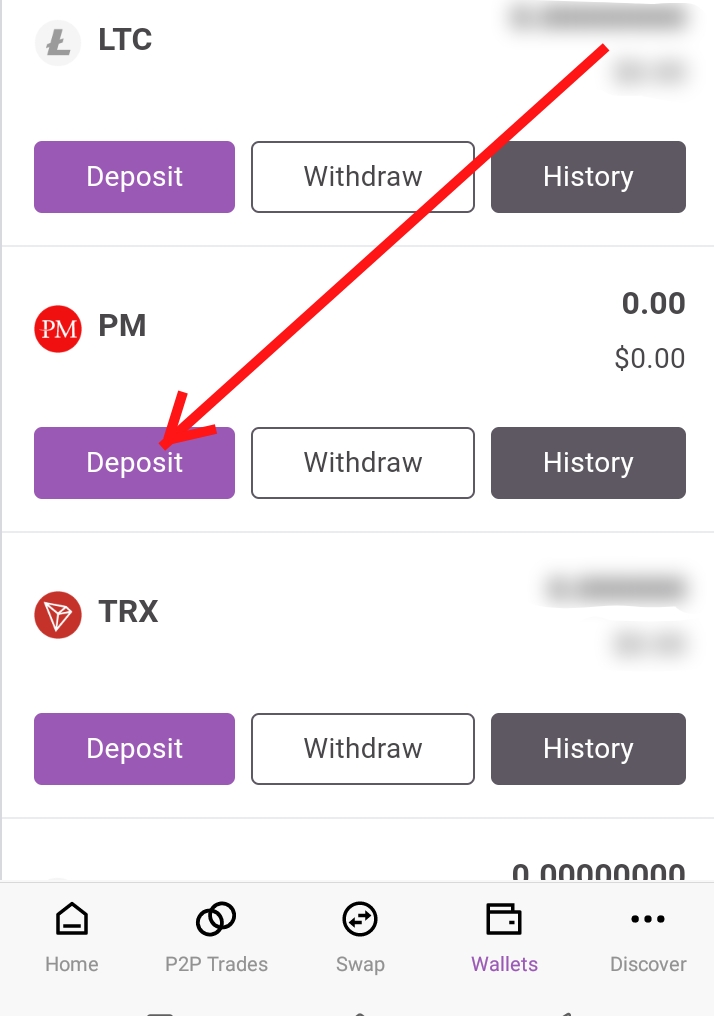Open the Discover tab
Image resolution: width=714 pixels, height=1016 pixels.
[648, 937]
